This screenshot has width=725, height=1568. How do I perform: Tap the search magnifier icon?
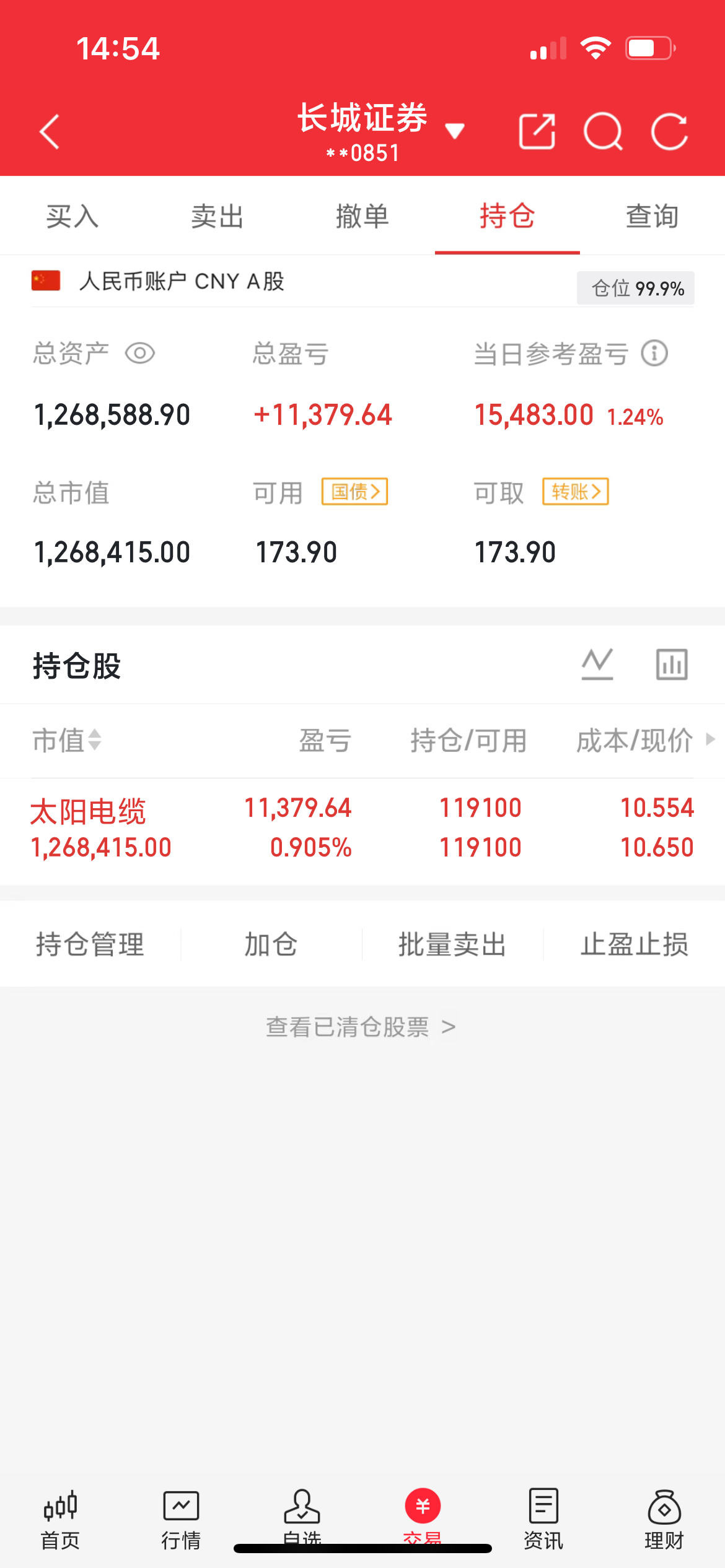[604, 131]
